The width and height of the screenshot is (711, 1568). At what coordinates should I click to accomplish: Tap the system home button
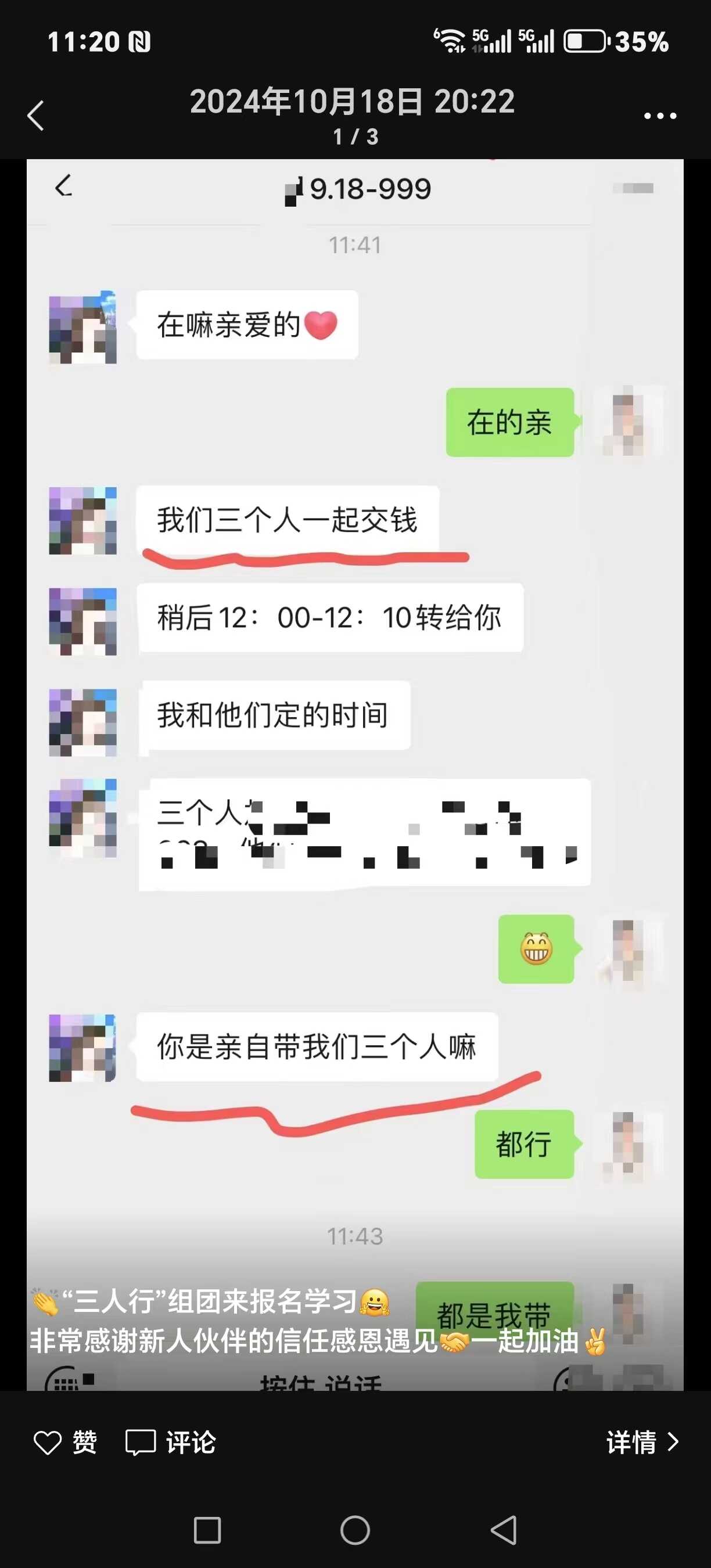click(x=355, y=1530)
